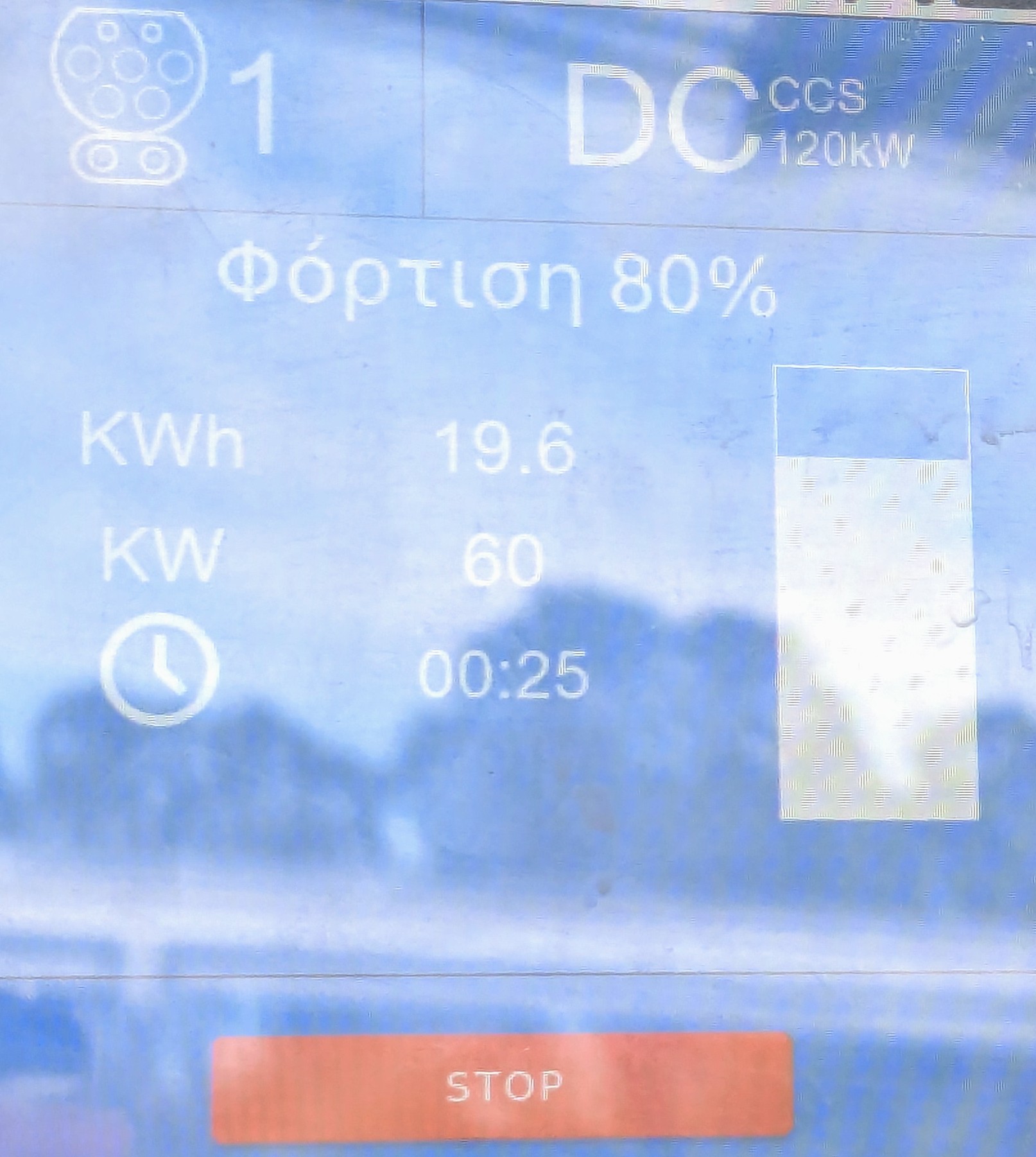The width and height of the screenshot is (1036, 1157).
Task: Stop the charging session
Action: click(503, 1086)
